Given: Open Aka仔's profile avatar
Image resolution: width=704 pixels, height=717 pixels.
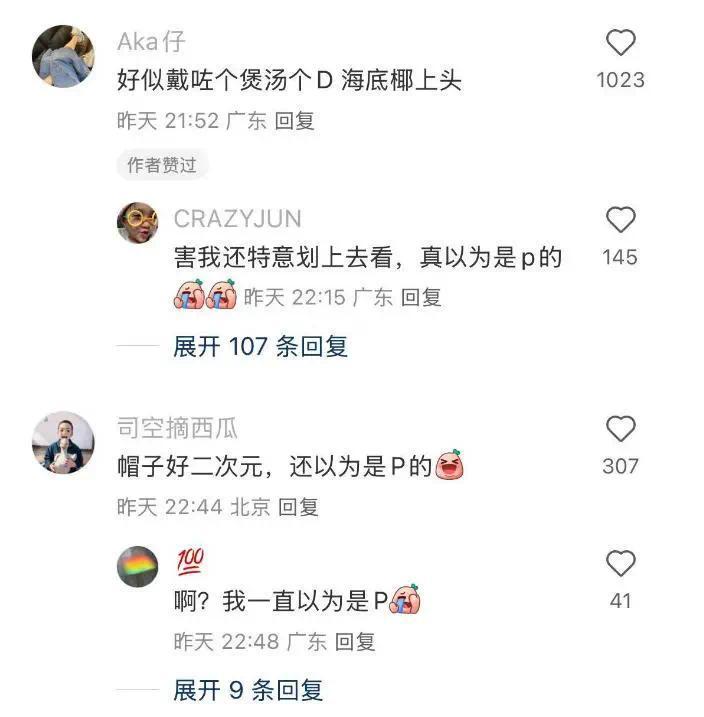Looking at the screenshot, I should pos(64,56).
